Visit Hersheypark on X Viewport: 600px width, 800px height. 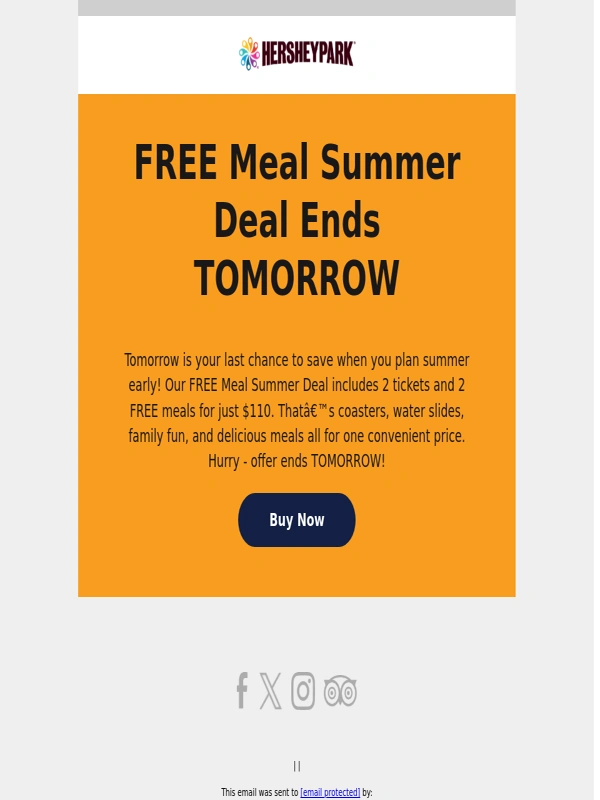(x=271, y=690)
